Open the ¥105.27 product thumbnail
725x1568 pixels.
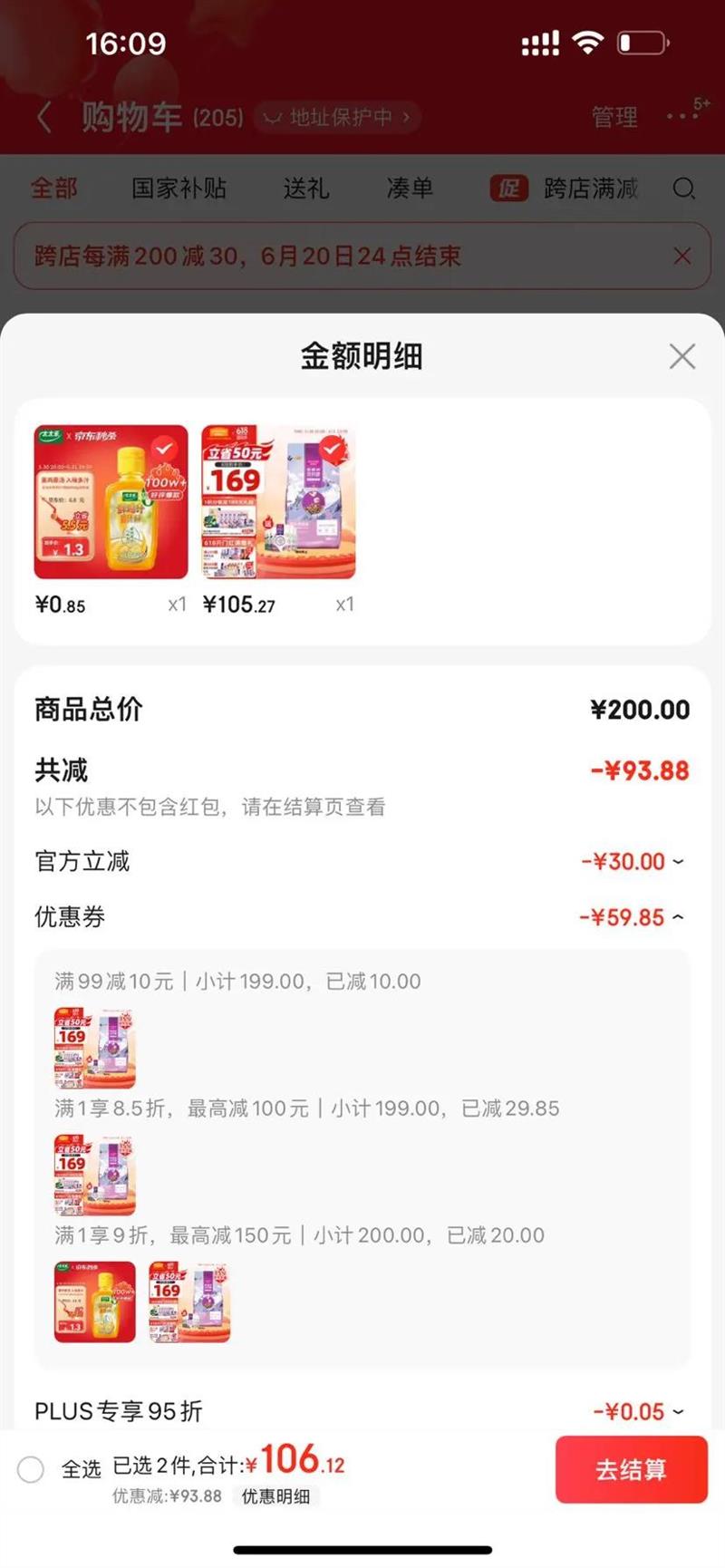[278, 502]
